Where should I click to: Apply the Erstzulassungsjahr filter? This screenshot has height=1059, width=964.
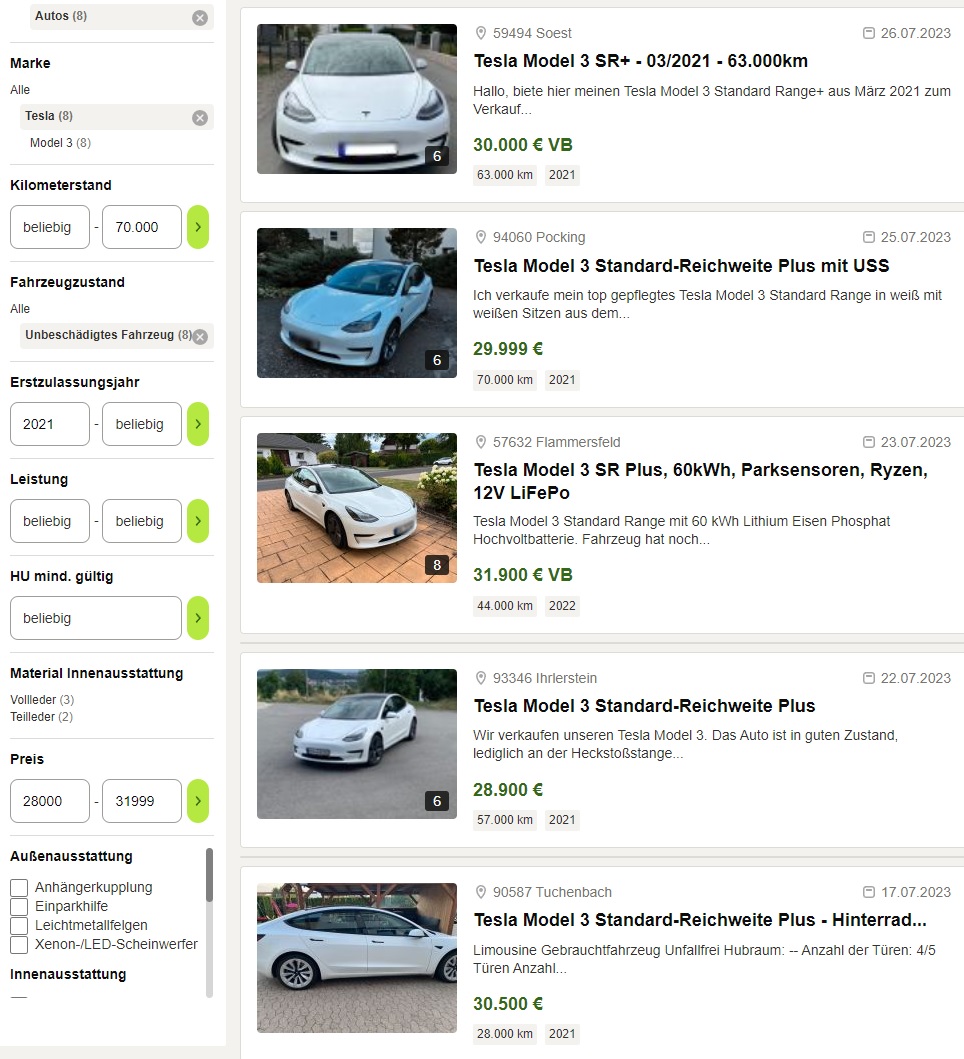[x=198, y=424]
